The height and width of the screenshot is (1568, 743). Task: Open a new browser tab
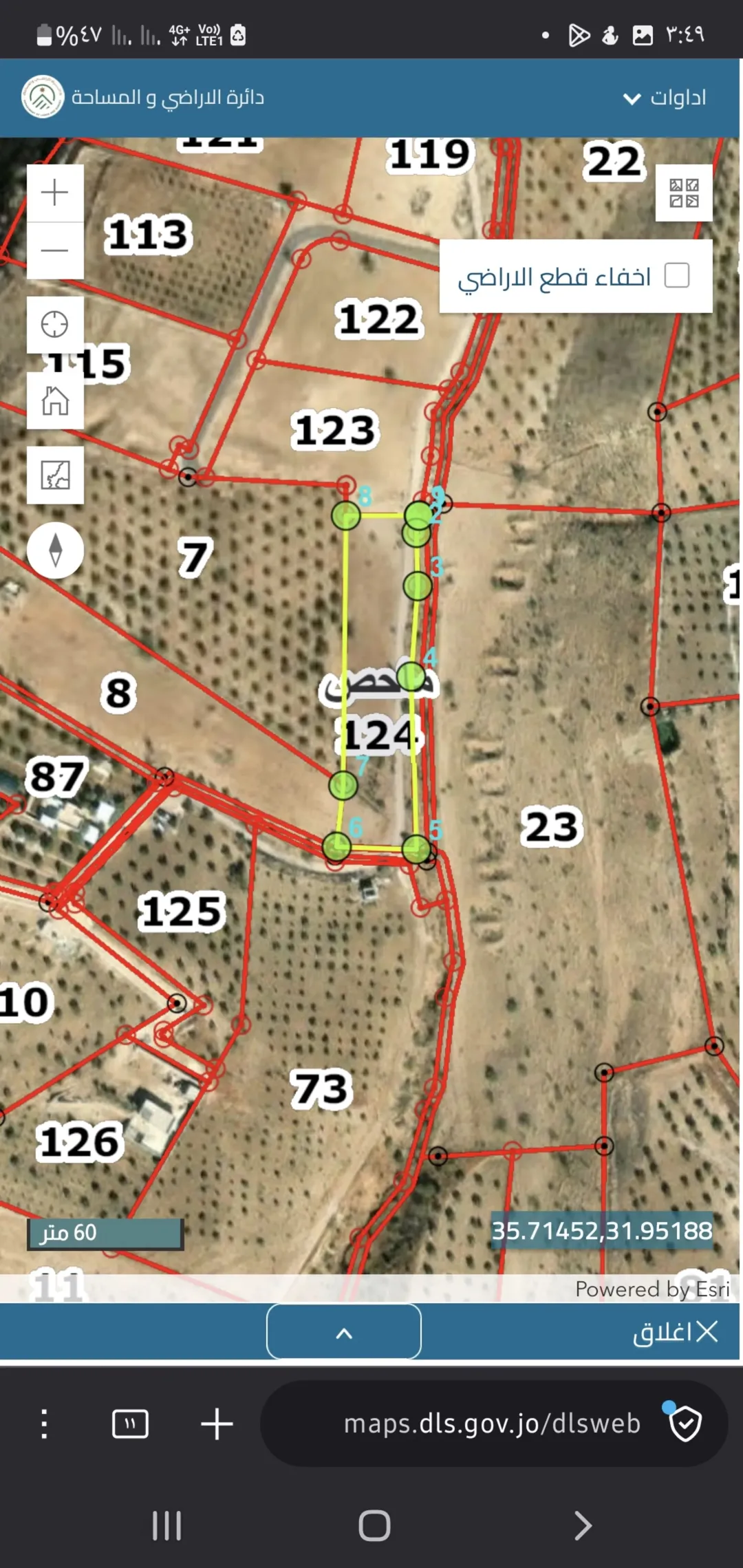217,1424
